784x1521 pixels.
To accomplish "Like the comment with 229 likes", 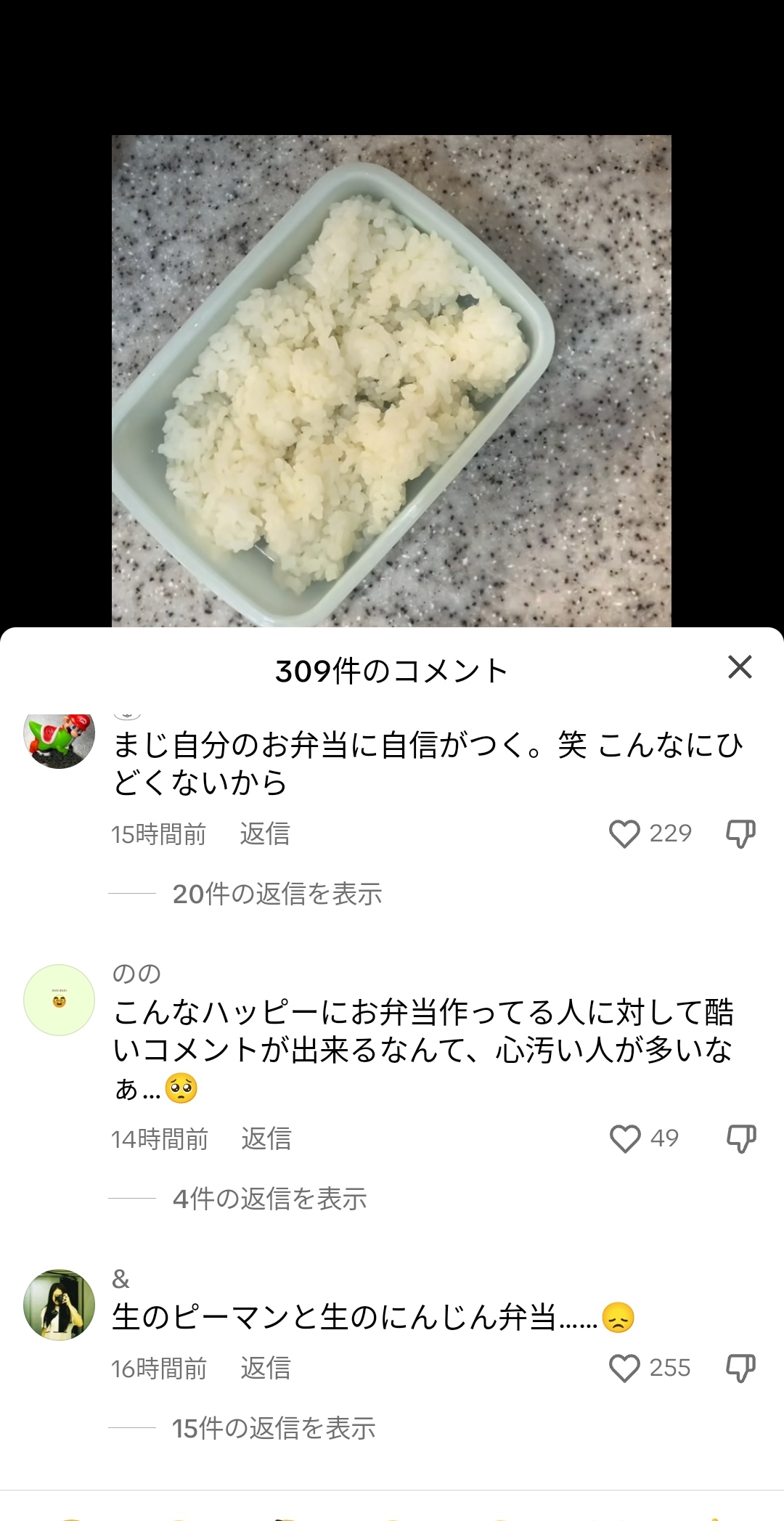I will point(624,834).
